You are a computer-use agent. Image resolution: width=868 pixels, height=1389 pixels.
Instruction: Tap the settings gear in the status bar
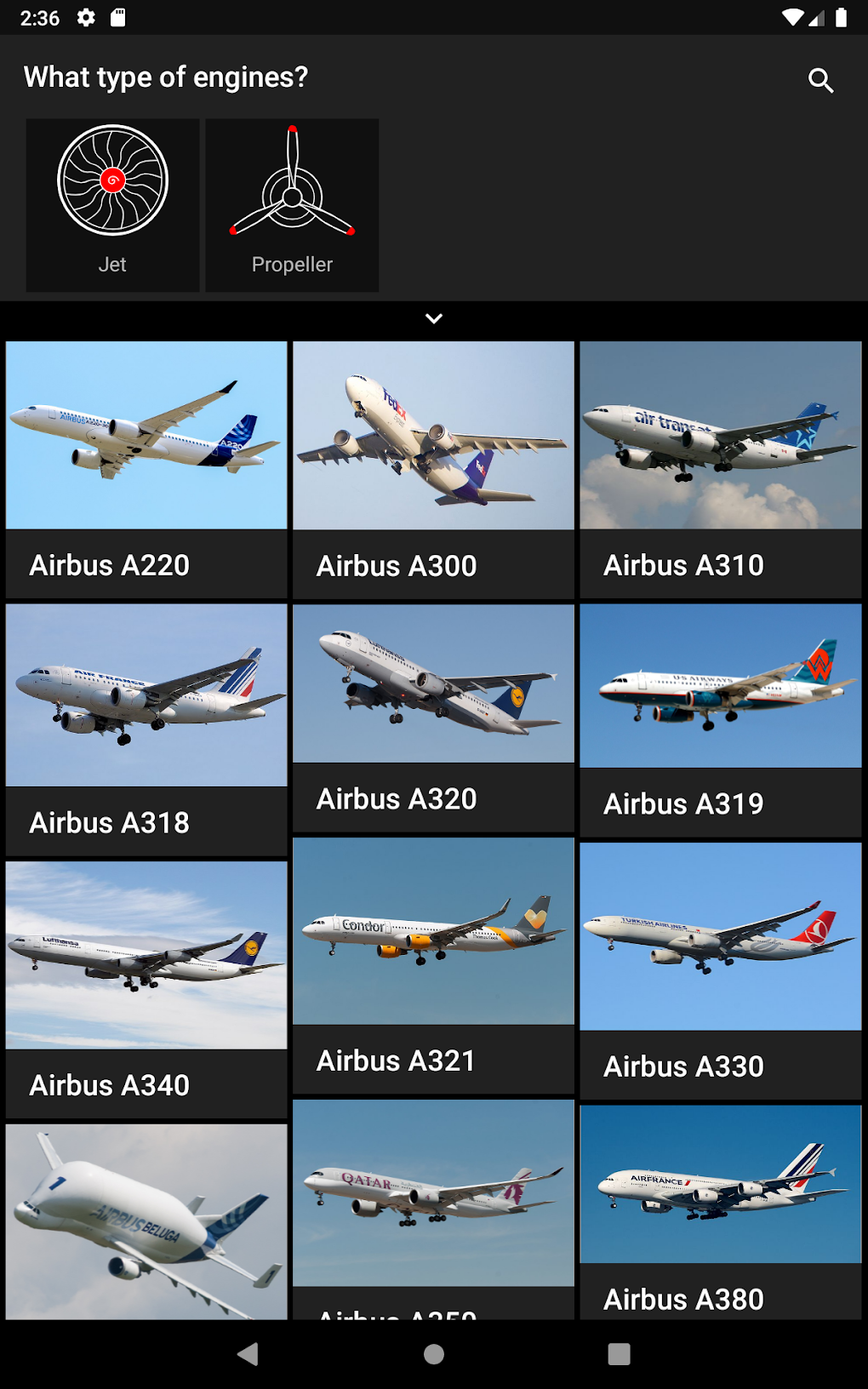tap(87, 17)
